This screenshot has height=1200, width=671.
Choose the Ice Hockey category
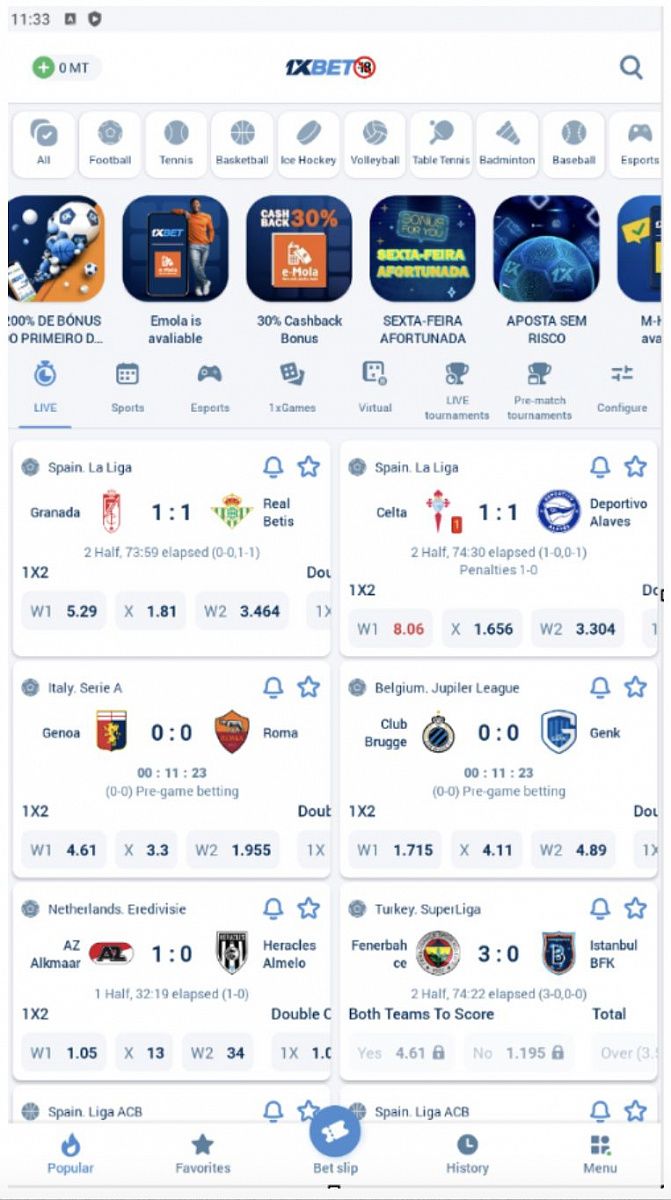pos(308,143)
